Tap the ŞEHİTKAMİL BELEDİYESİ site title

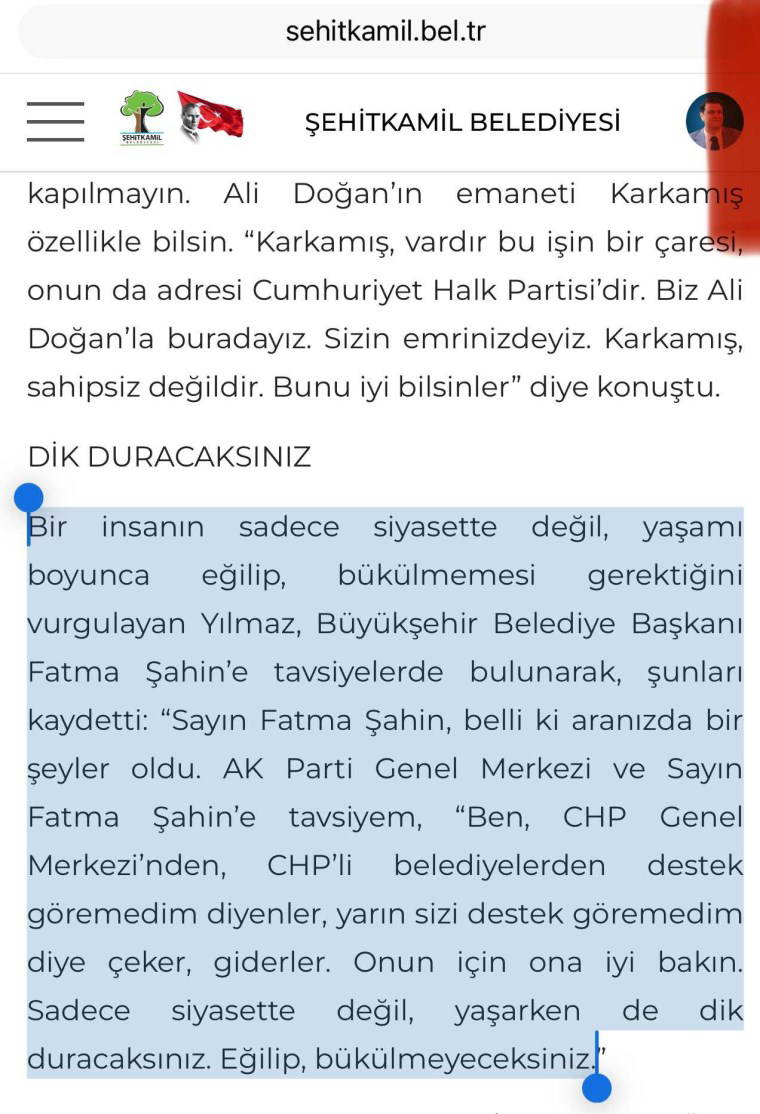tap(462, 122)
